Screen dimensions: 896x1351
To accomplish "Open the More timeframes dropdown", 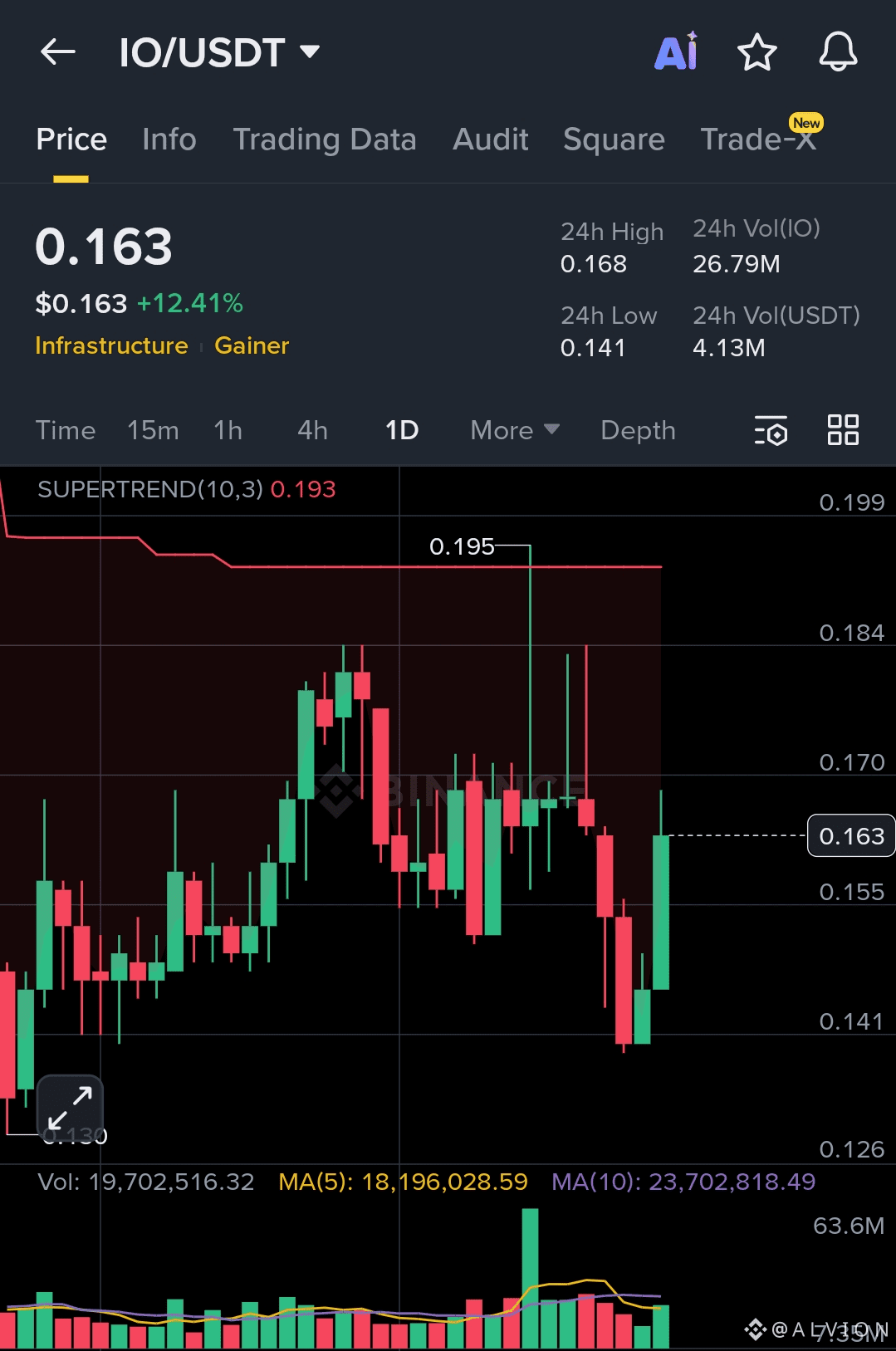I will coord(513,430).
